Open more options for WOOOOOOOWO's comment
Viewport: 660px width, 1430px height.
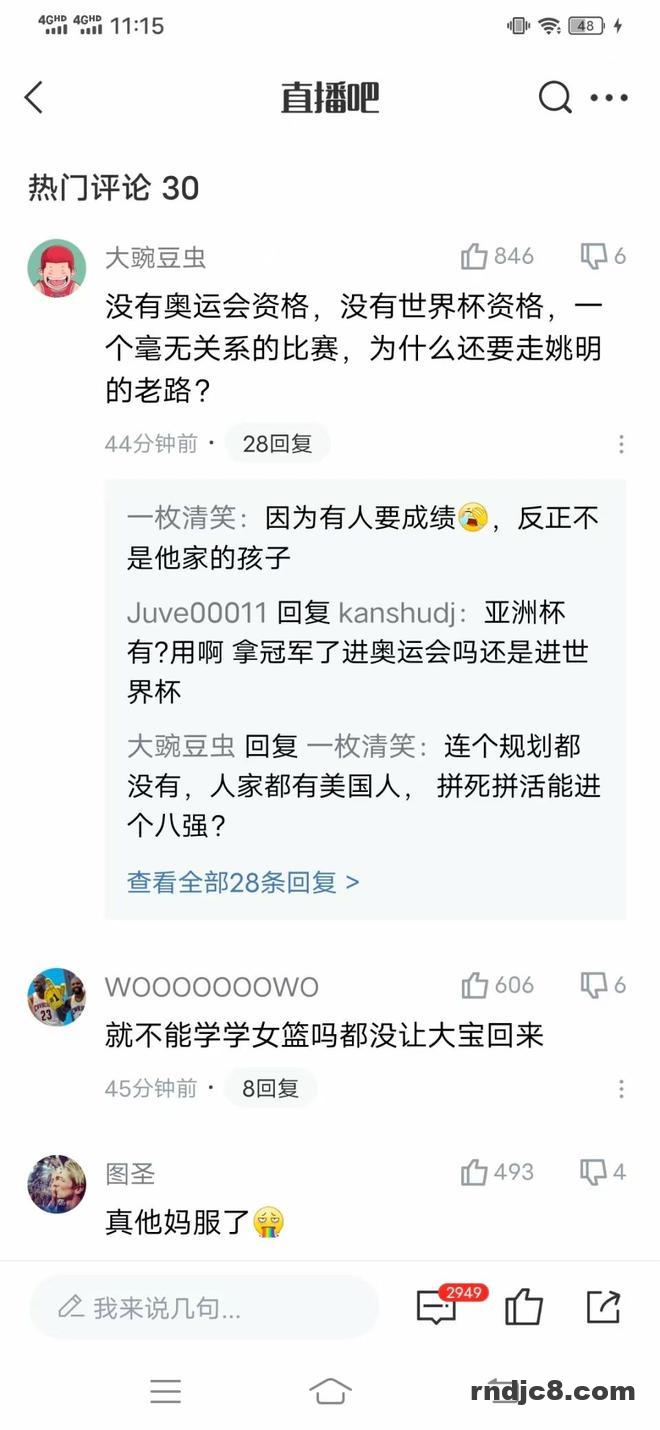tap(621, 1088)
